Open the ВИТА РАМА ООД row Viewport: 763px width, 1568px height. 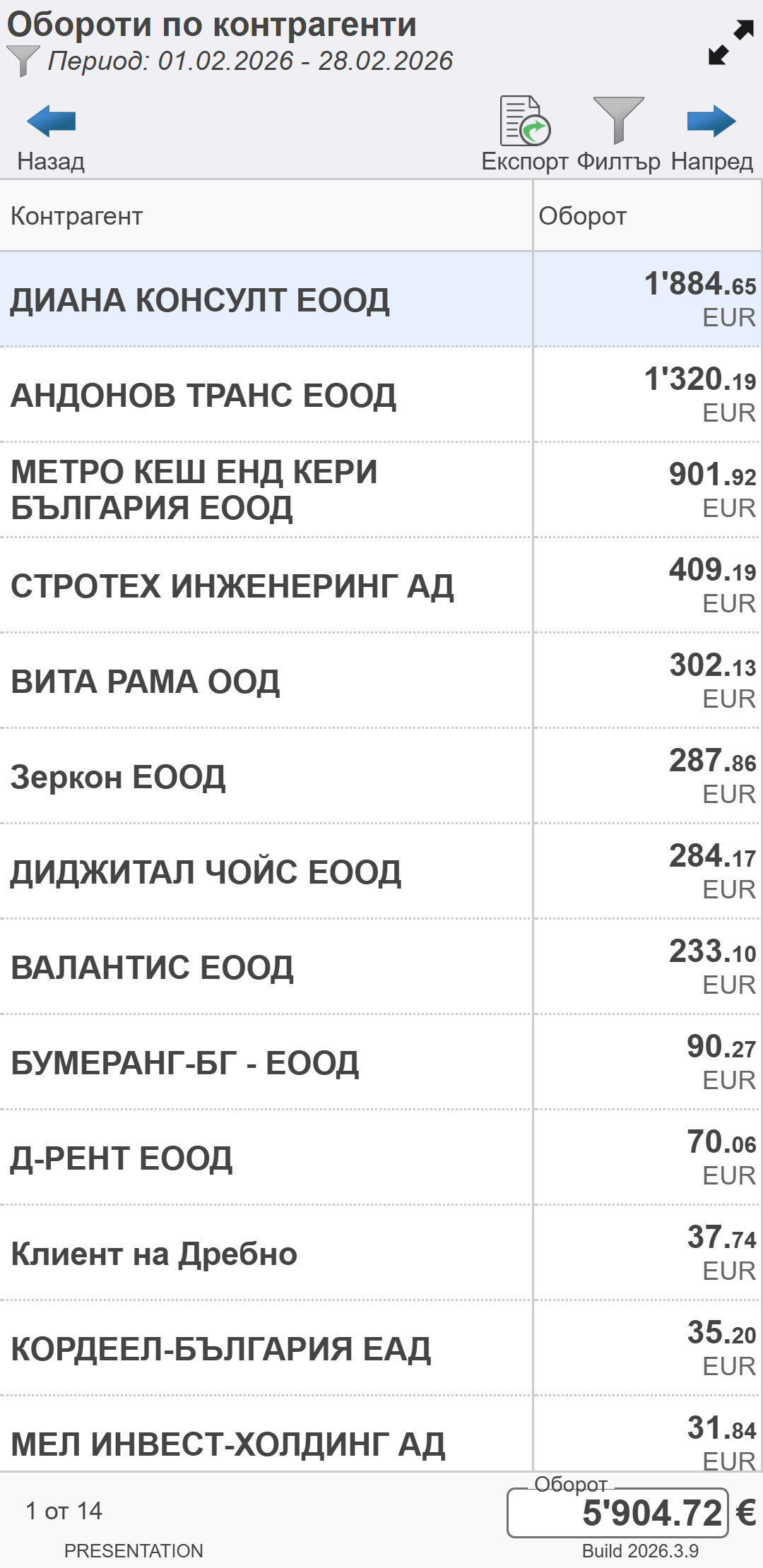click(265, 682)
